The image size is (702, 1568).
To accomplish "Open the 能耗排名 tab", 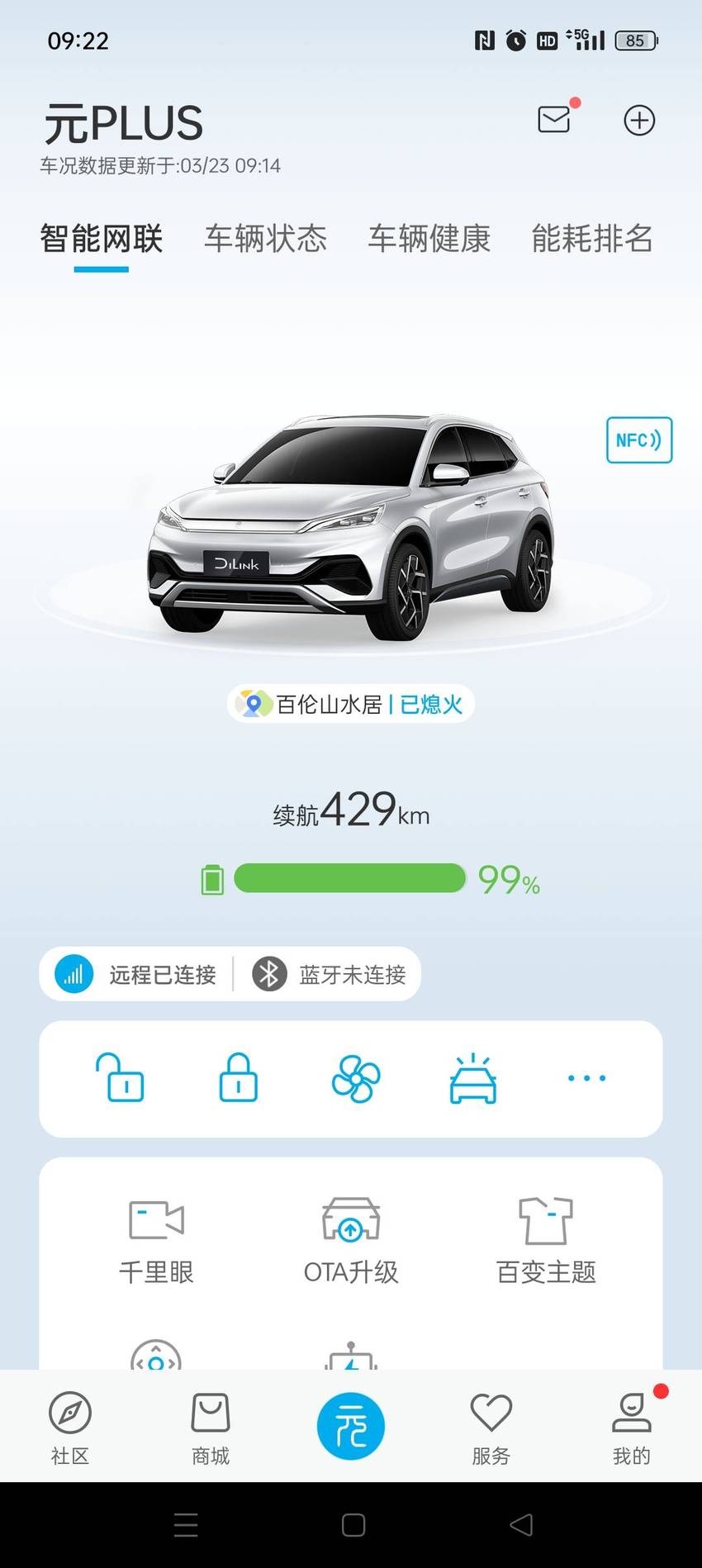I will [x=592, y=239].
